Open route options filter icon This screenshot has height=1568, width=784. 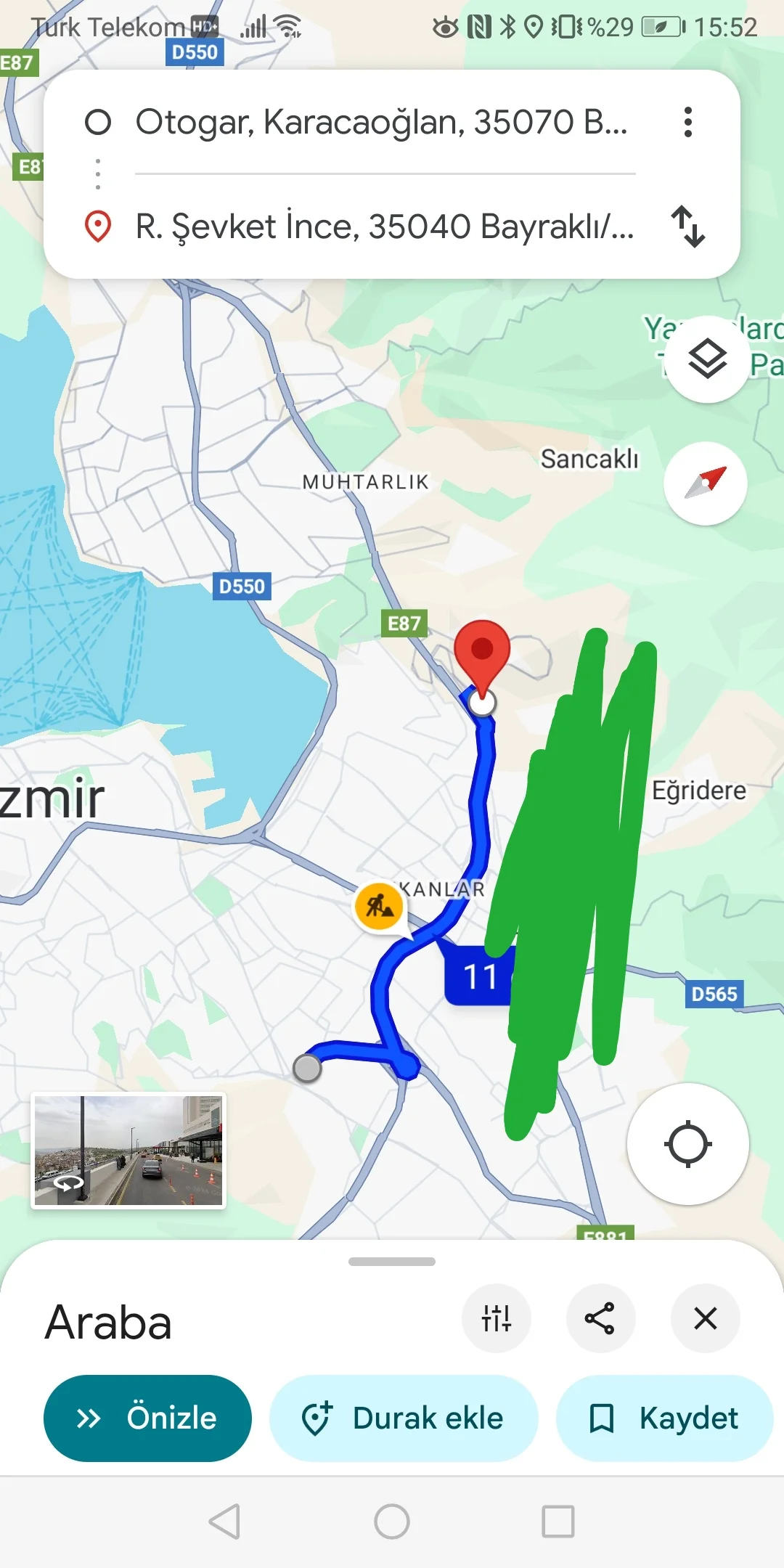click(497, 1318)
